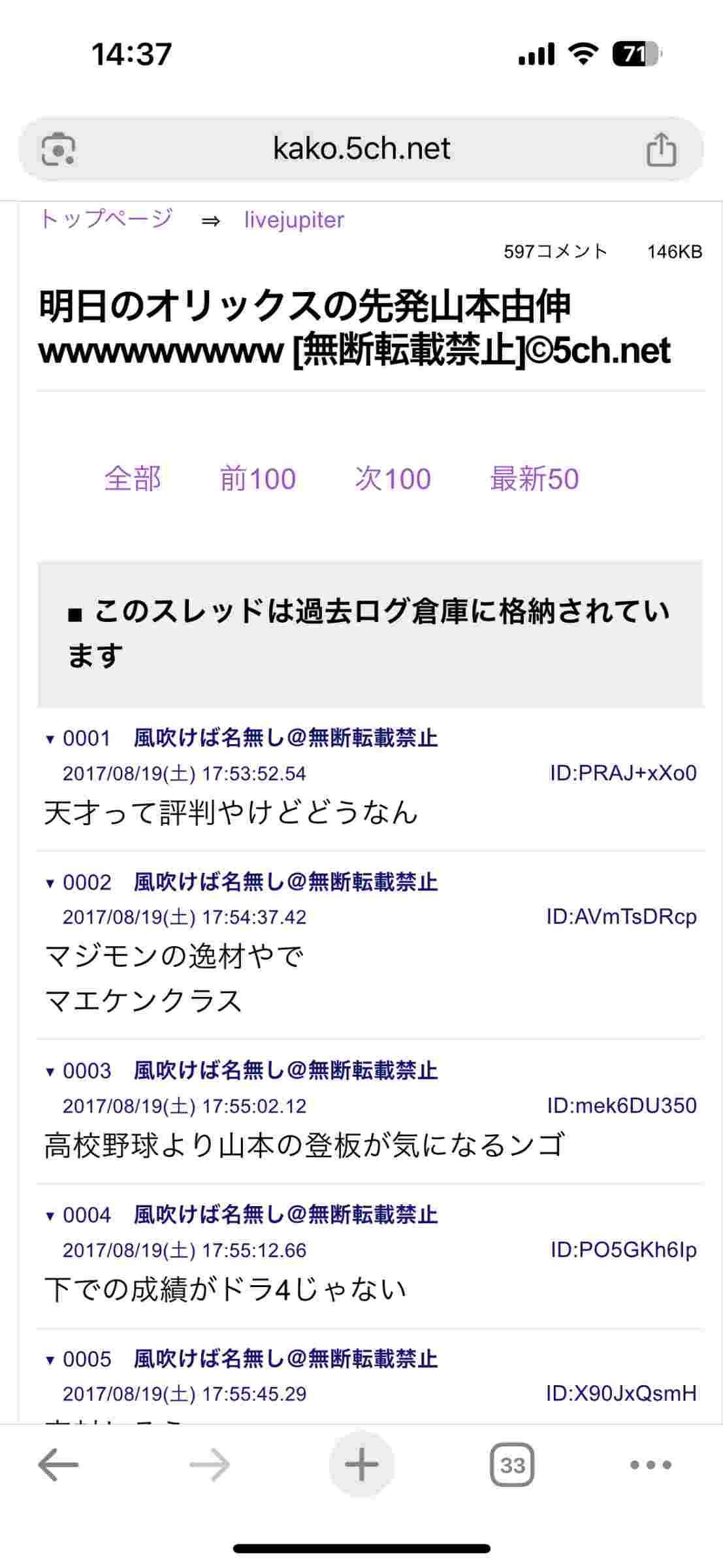Screen dimensions: 723x1568
Task: Tap the kako.5ch.net address bar
Action: pyautogui.click(x=361, y=149)
